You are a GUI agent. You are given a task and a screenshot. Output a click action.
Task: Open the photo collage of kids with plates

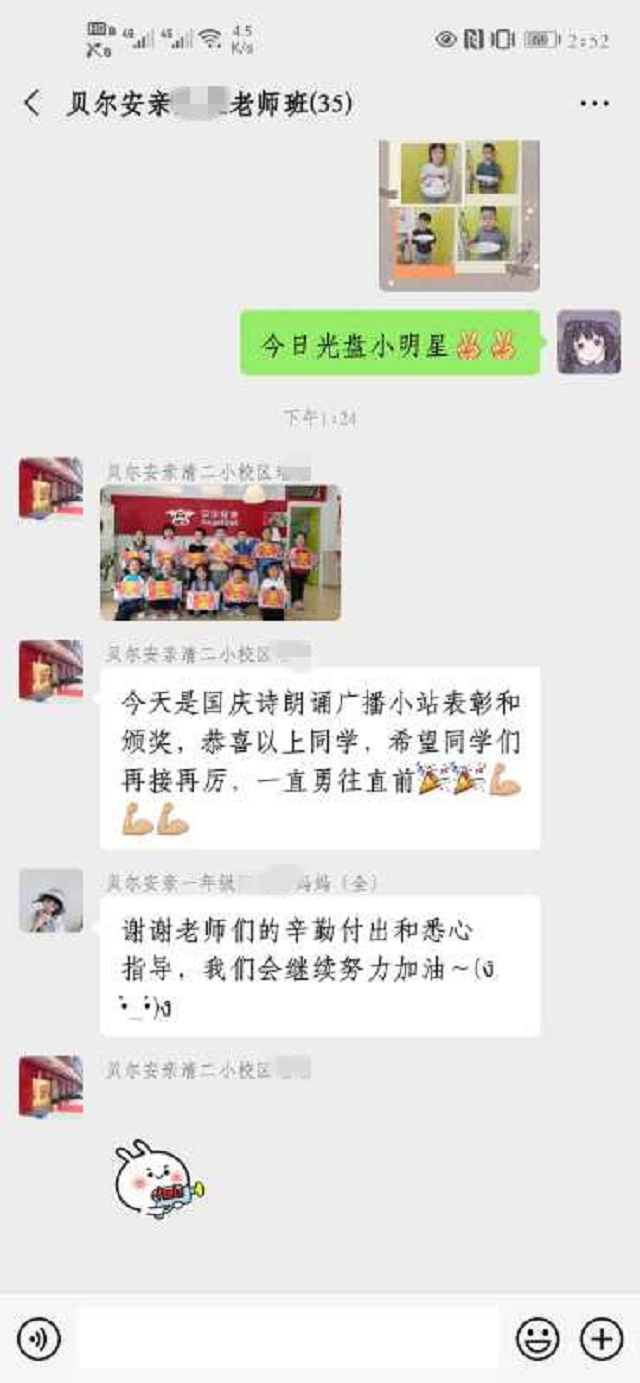tap(459, 213)
